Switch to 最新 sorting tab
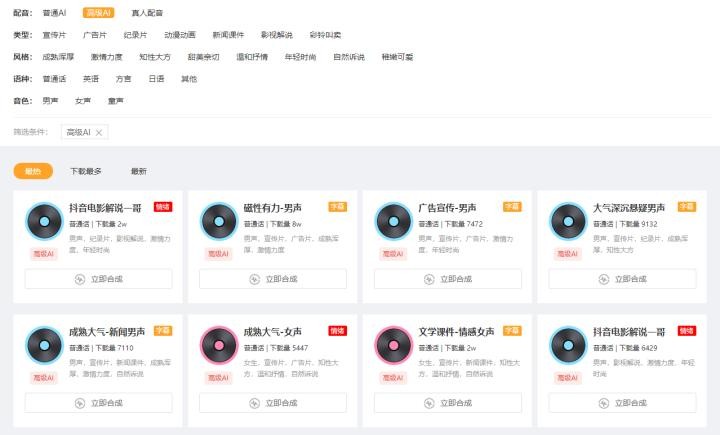Image resolution: width=720 pixels, height=435 pixels. pos(139,171)
